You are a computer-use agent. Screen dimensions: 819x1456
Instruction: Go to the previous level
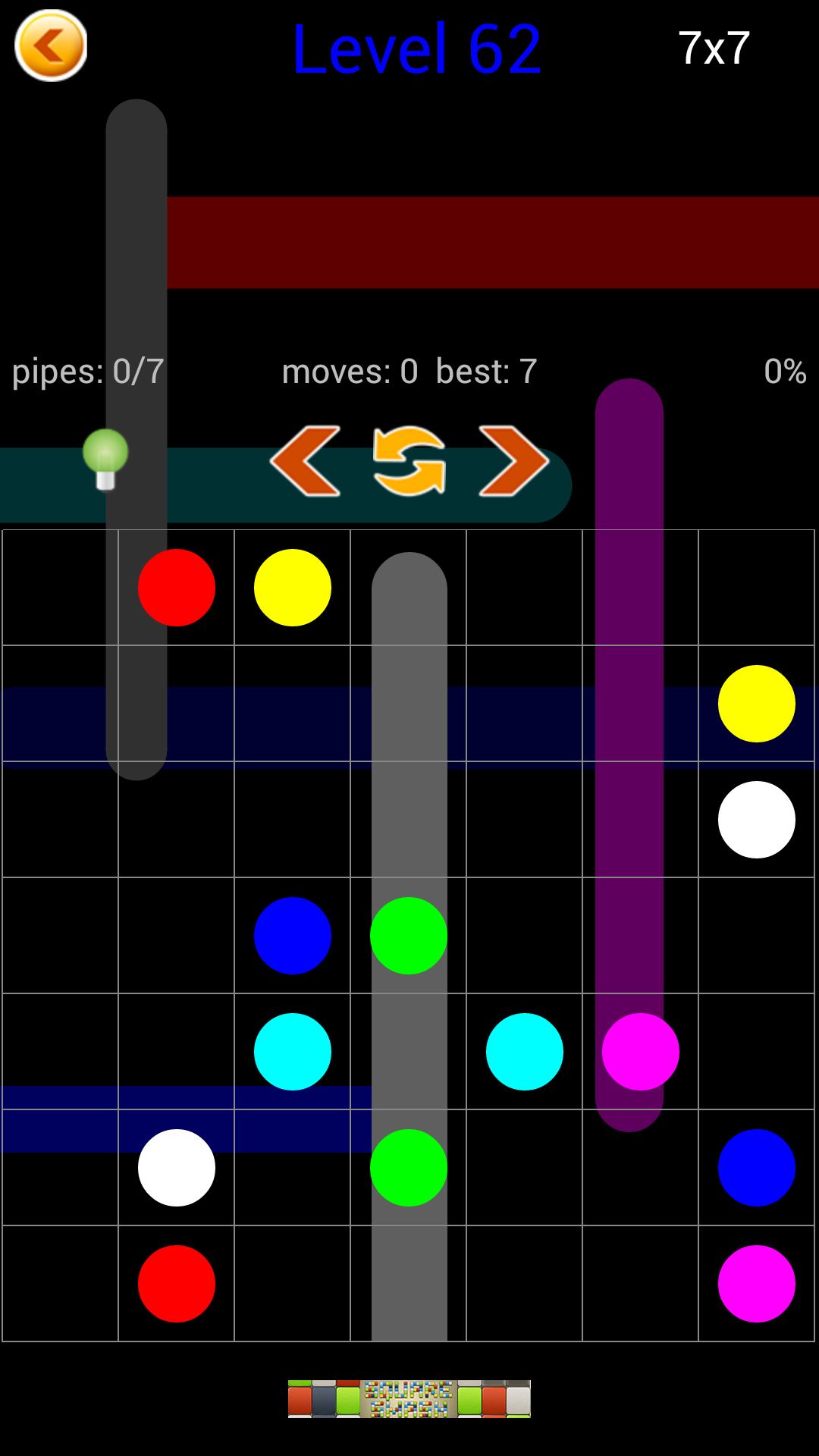coord(306,461)
